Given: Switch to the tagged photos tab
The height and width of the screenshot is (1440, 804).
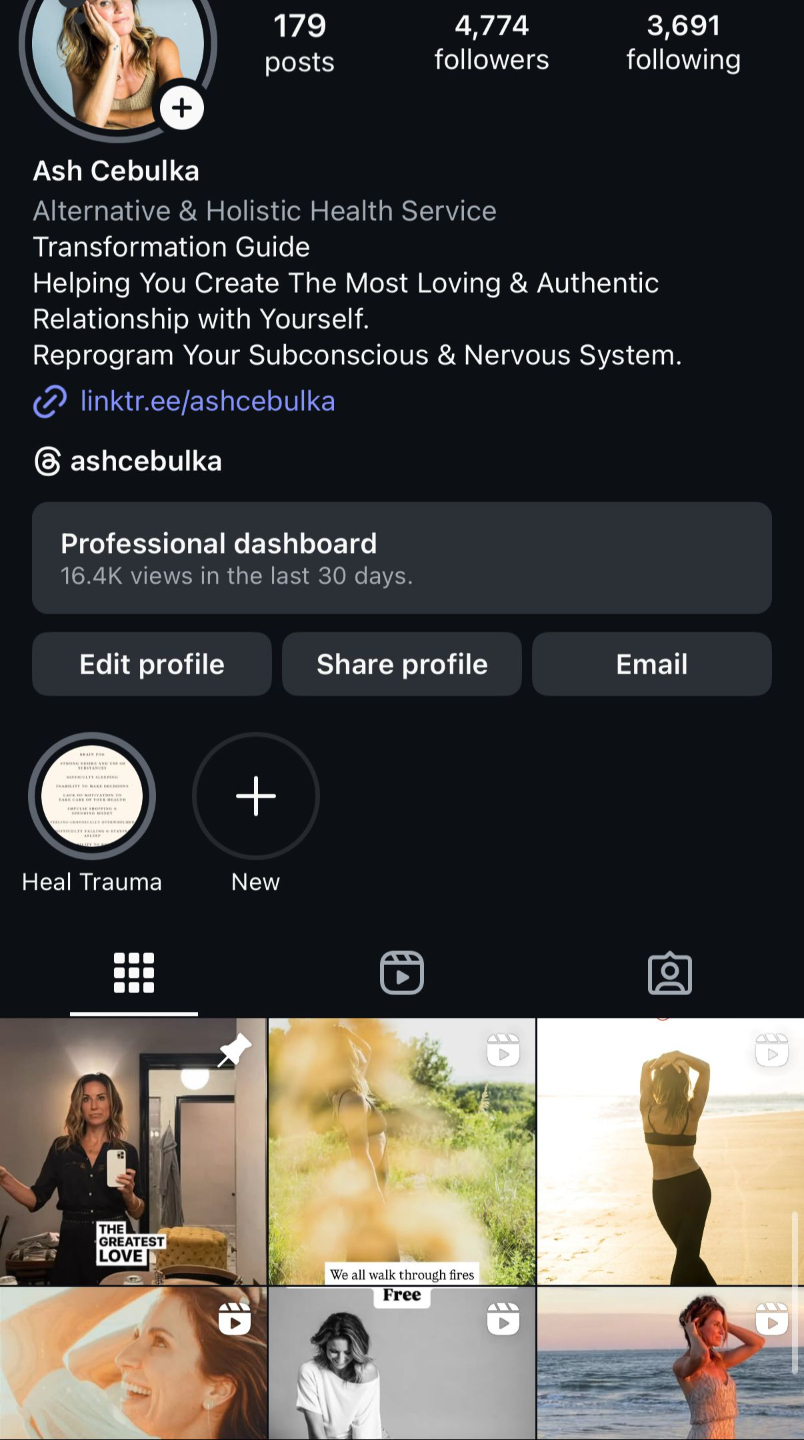Looking at the screenshot, I should click(x=670, y=973).
